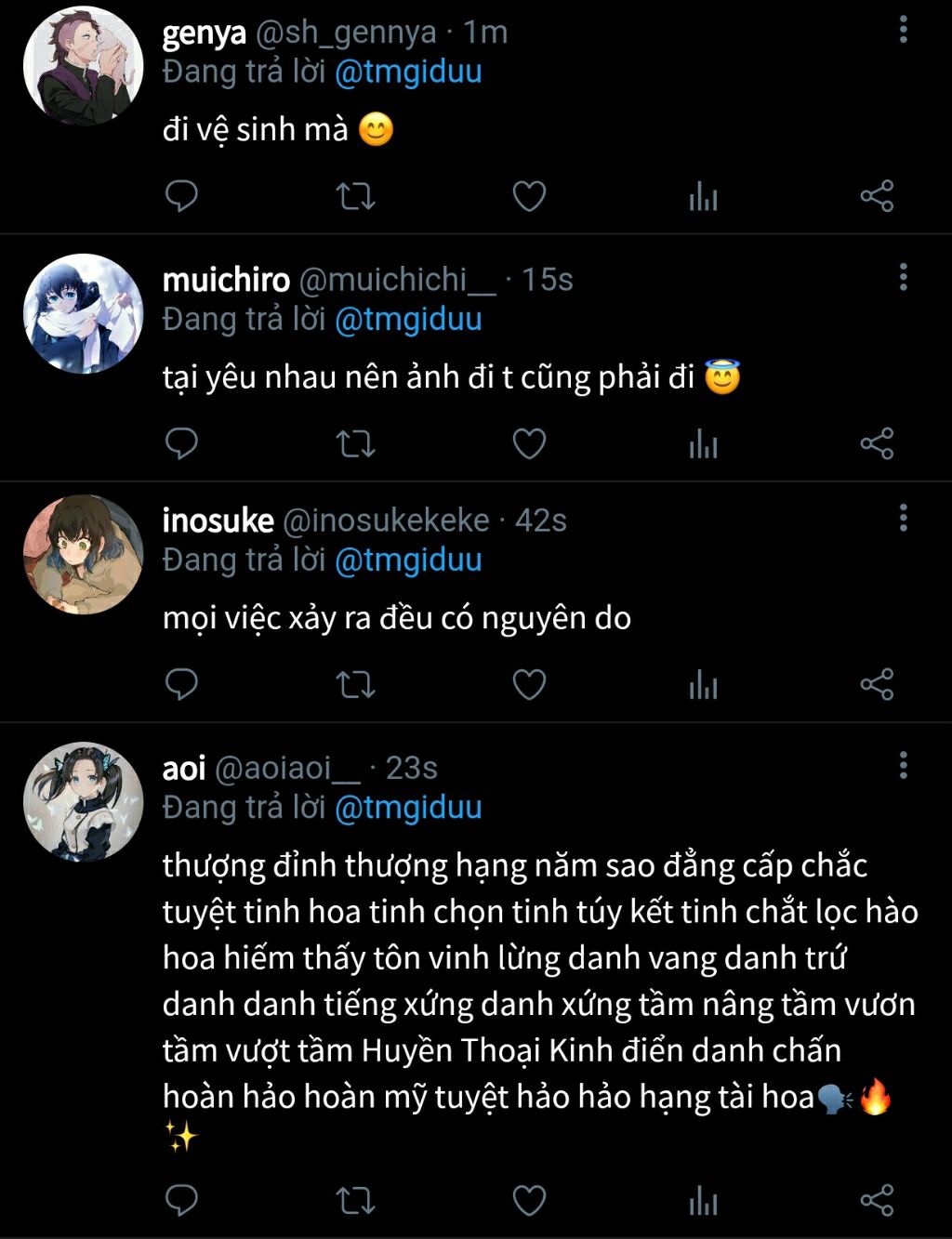Open overflow menu on muichiro's tweet
The height and width of the screenshot is (1239, 952).
pos(903,277)
